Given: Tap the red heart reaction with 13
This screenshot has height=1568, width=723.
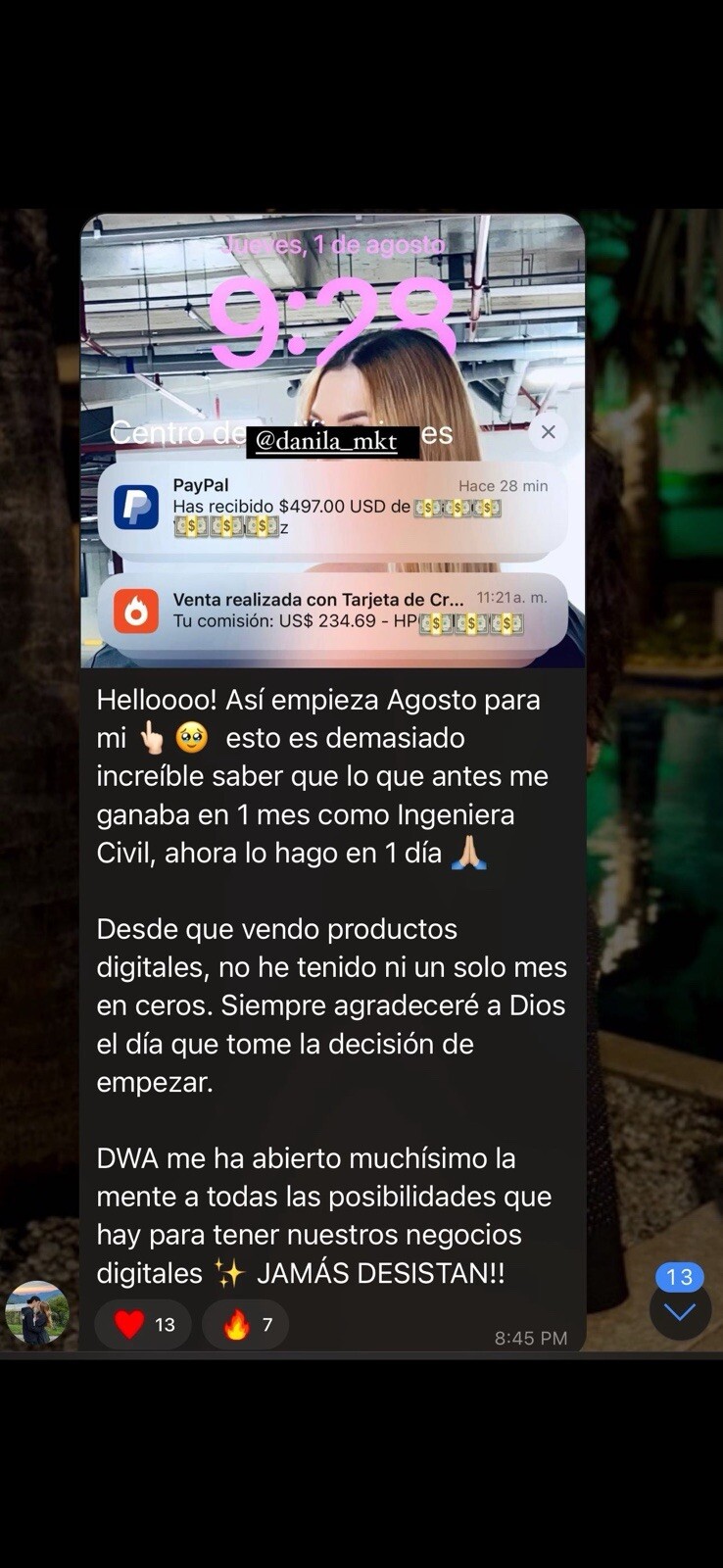Looking at the screenshot, I should 143,1325.
